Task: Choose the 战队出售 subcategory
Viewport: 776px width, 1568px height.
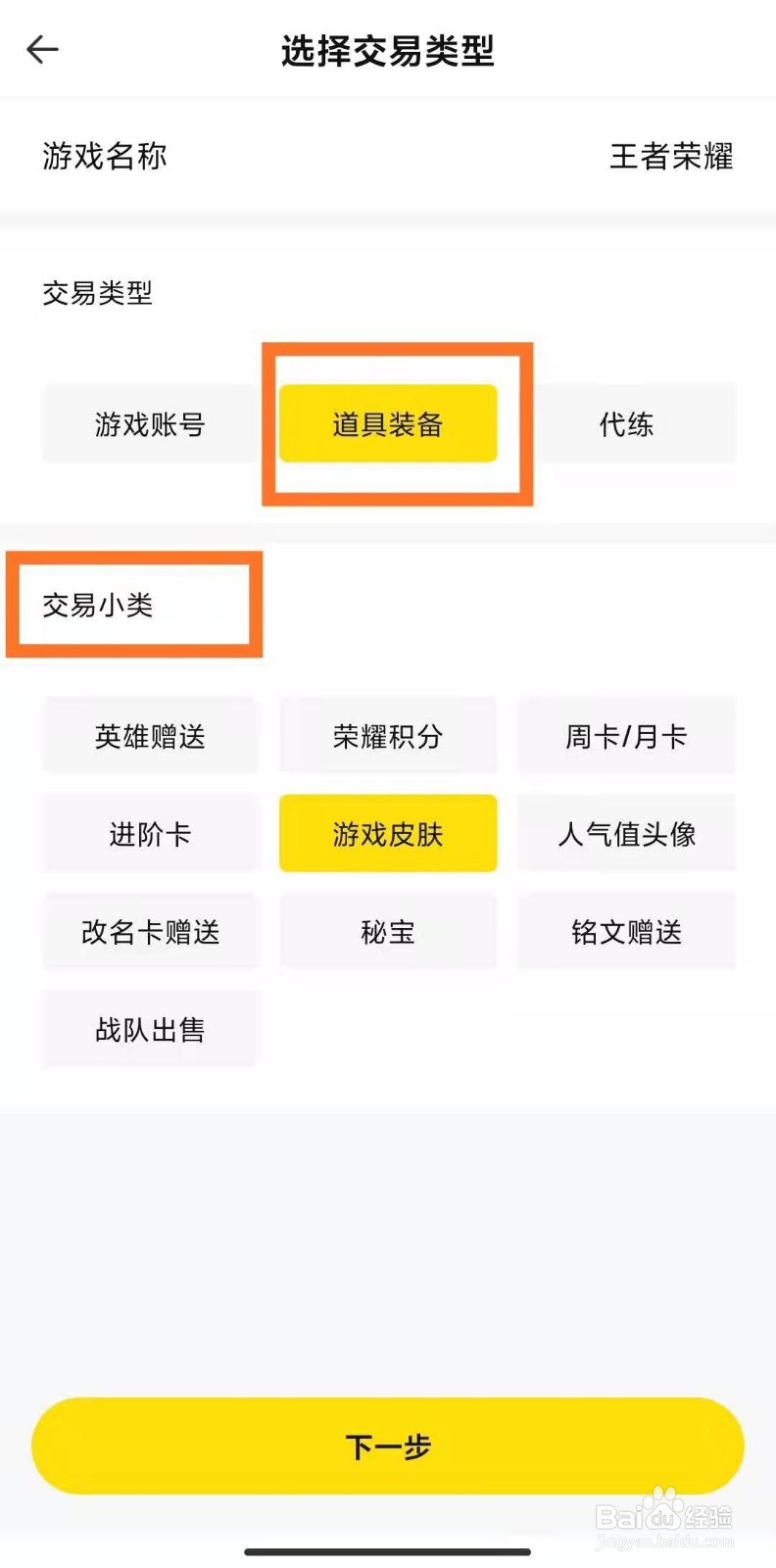Action: 150,1028
